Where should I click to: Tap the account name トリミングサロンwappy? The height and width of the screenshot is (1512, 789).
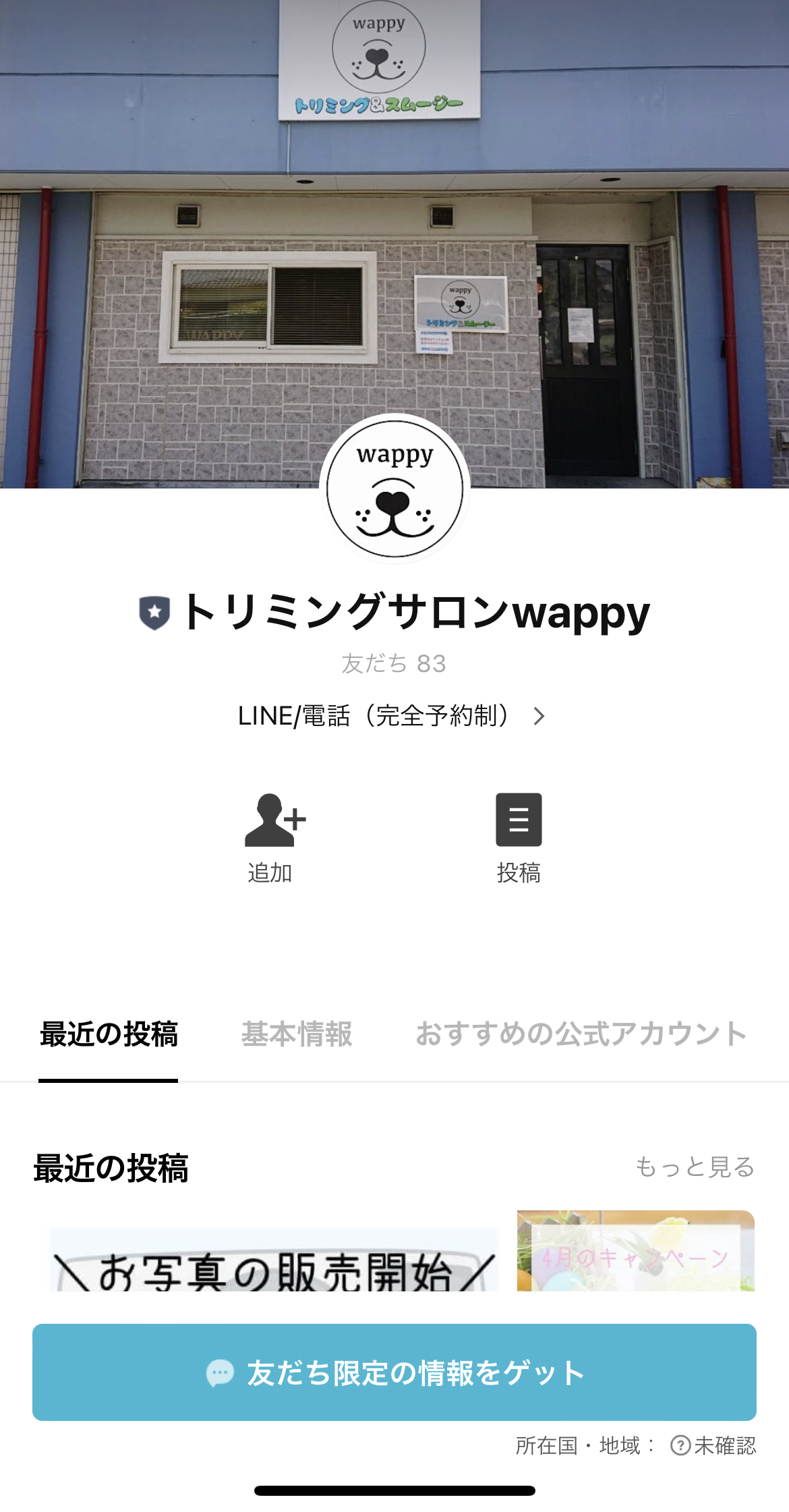pos(416,613)
